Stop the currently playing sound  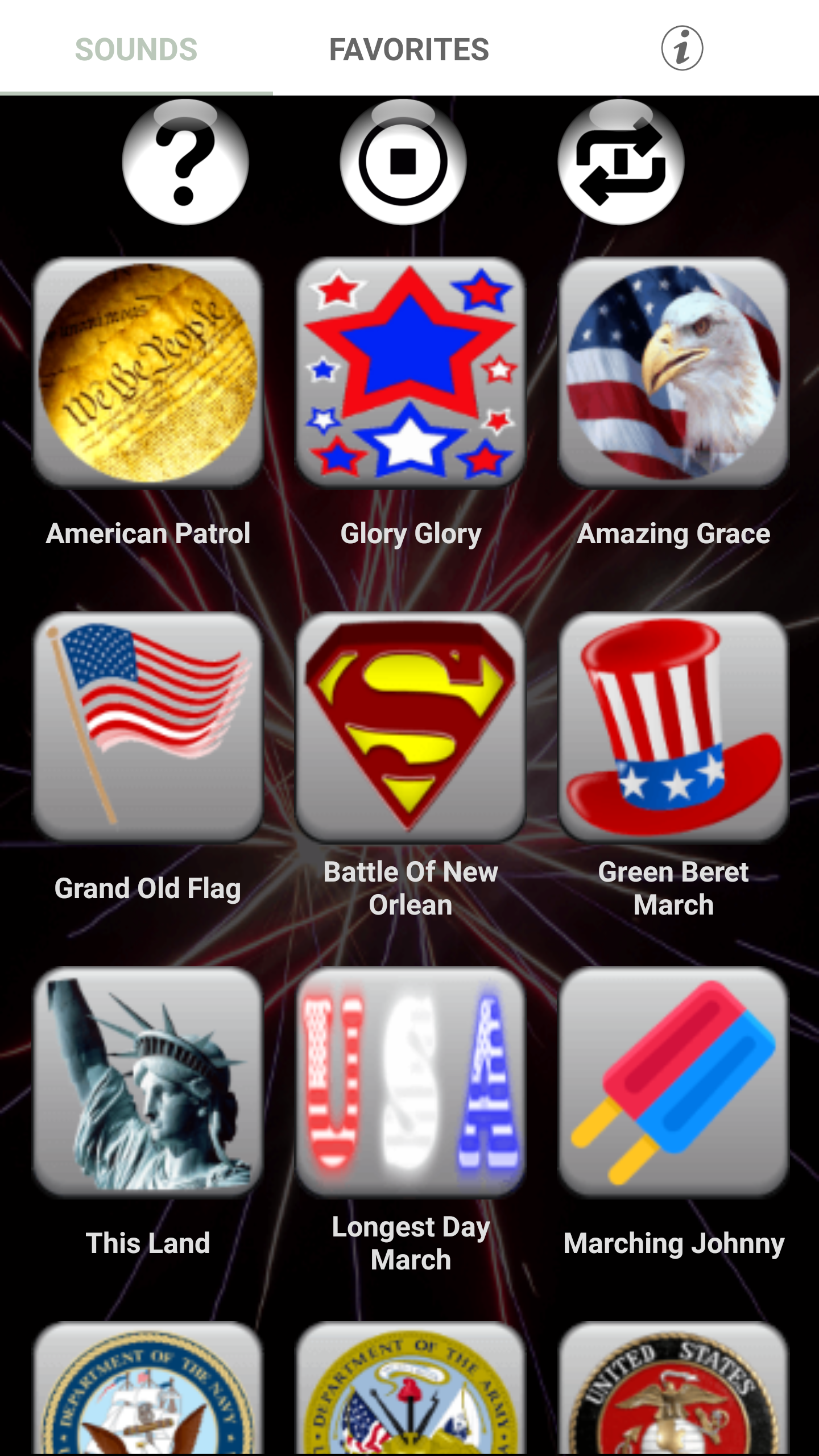(403, 162)
